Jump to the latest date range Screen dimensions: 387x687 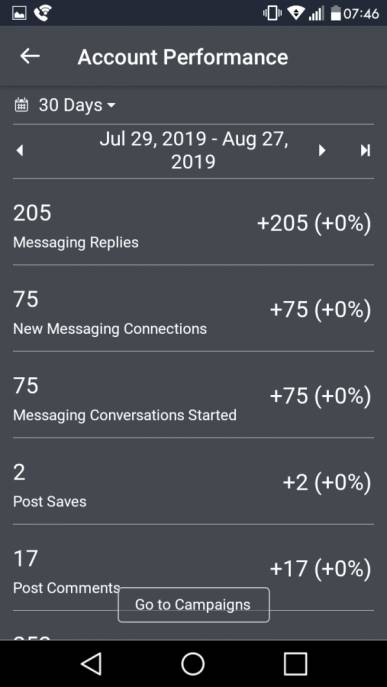(x=365, y=151)
